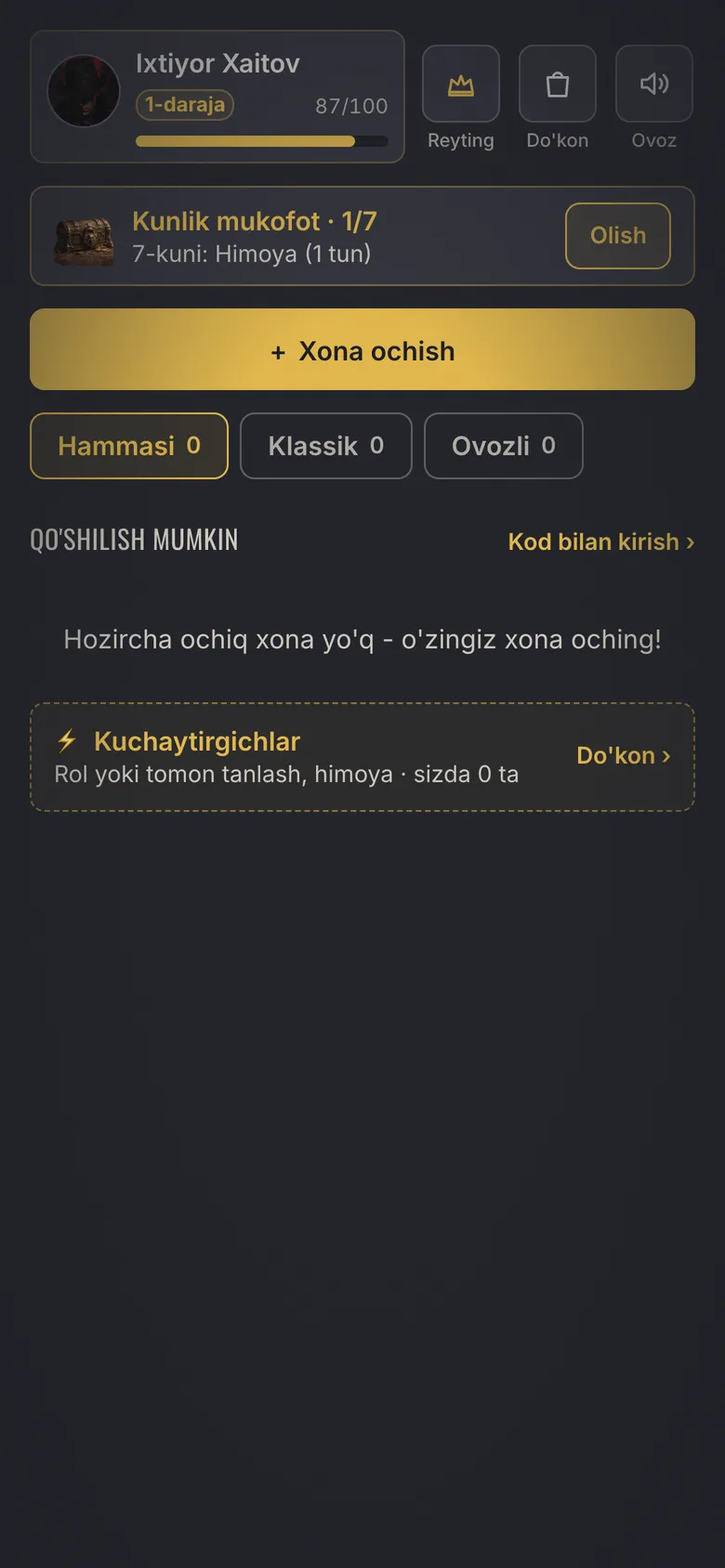This screenshot has width=725, height=1568.
Task: Claim daily reward with Olish
Action: [618, 236]
